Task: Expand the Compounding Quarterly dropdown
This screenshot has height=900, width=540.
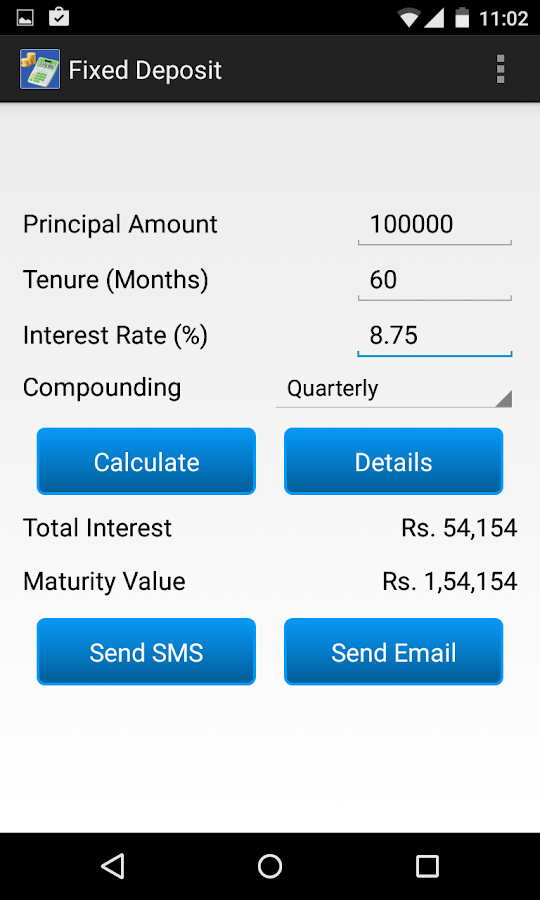Action: pyautogui.click(x=394, y=389)
